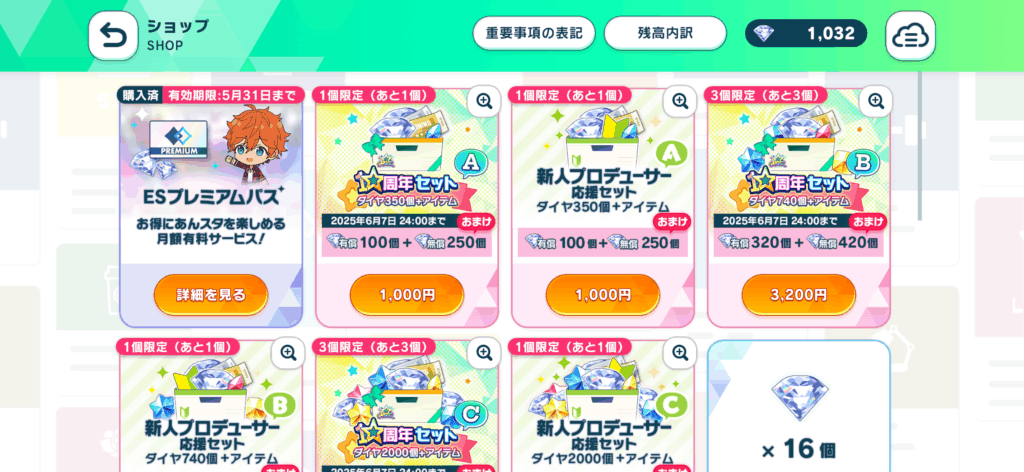
Task: Magnify 新人プロデューサー応援セット C contents
Action: 680,353
